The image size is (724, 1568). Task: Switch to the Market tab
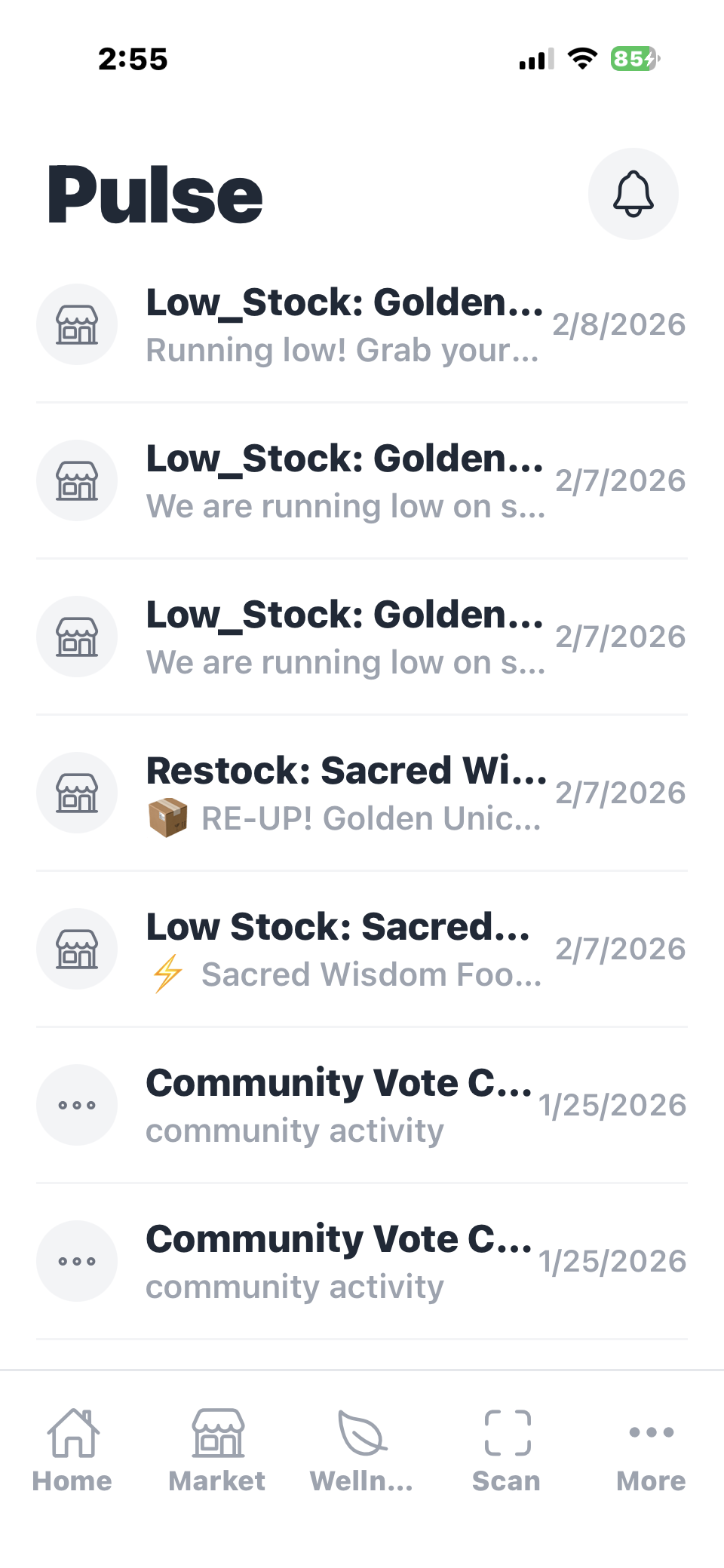click(x=216, y=1480)
